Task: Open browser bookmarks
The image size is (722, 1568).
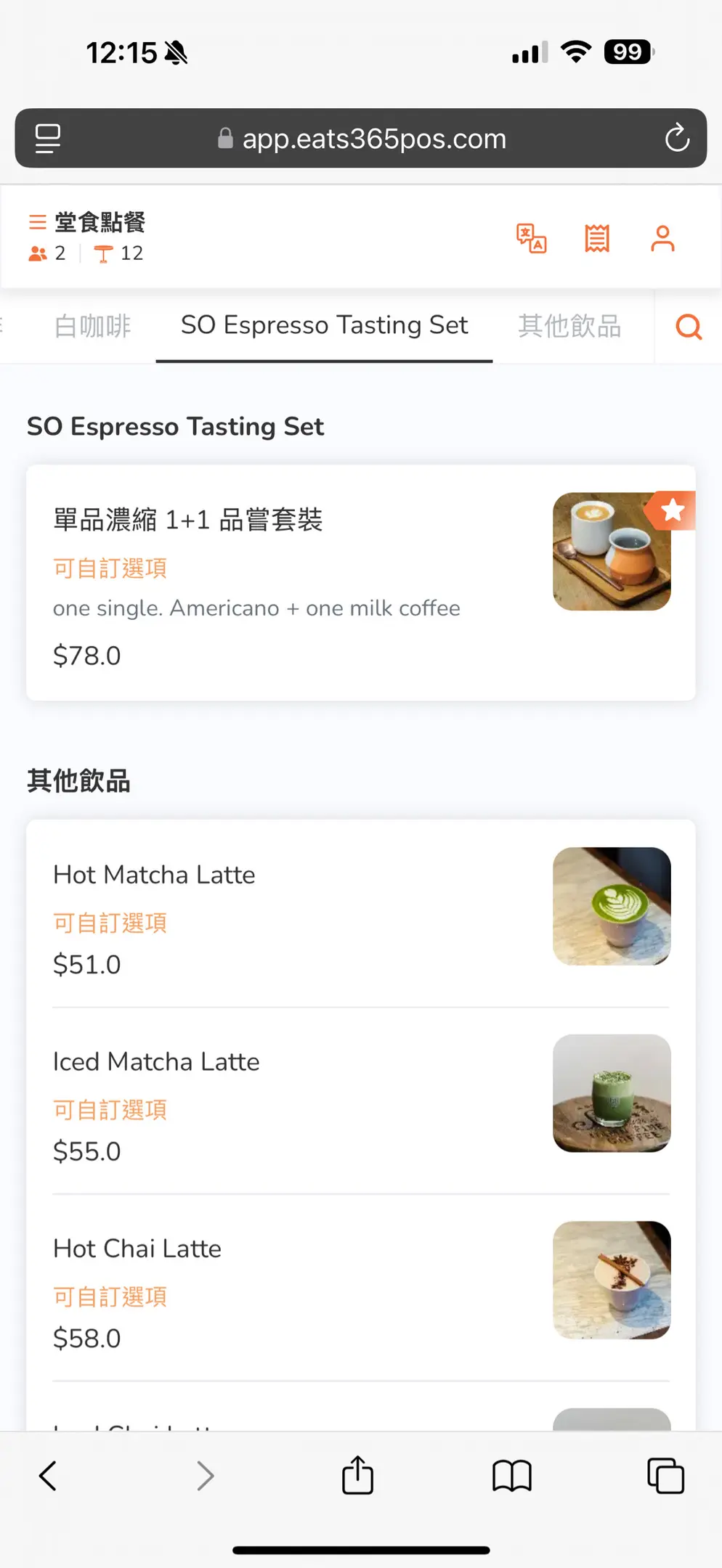Action: (x=512, y=1476)
